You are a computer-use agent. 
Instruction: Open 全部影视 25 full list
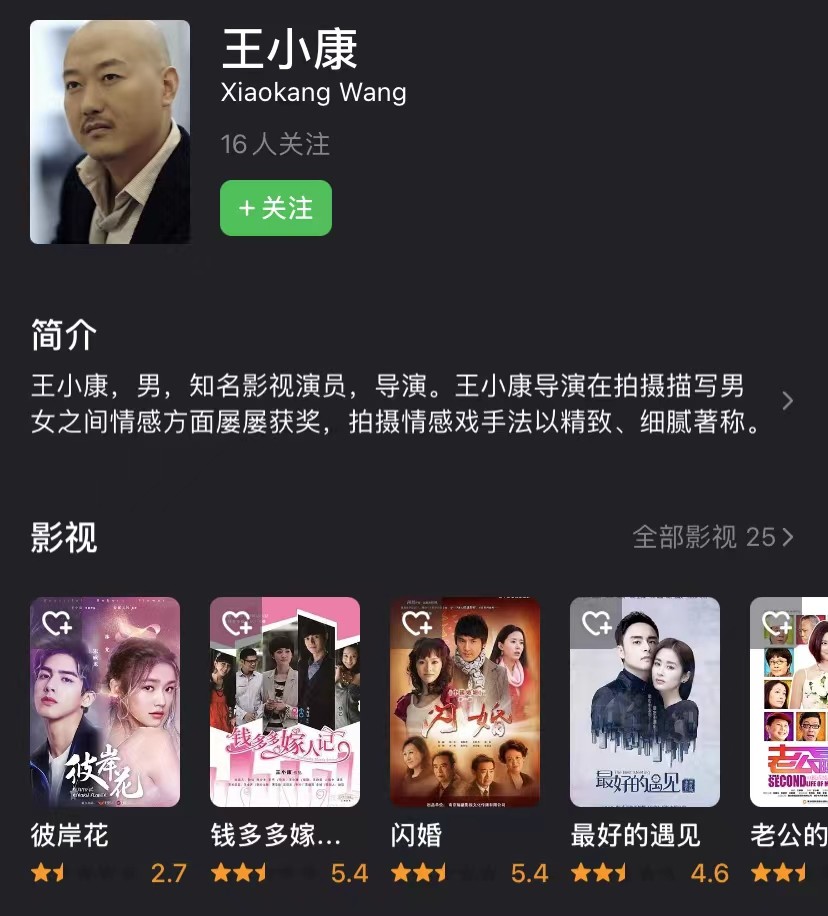tap(713, 537)
